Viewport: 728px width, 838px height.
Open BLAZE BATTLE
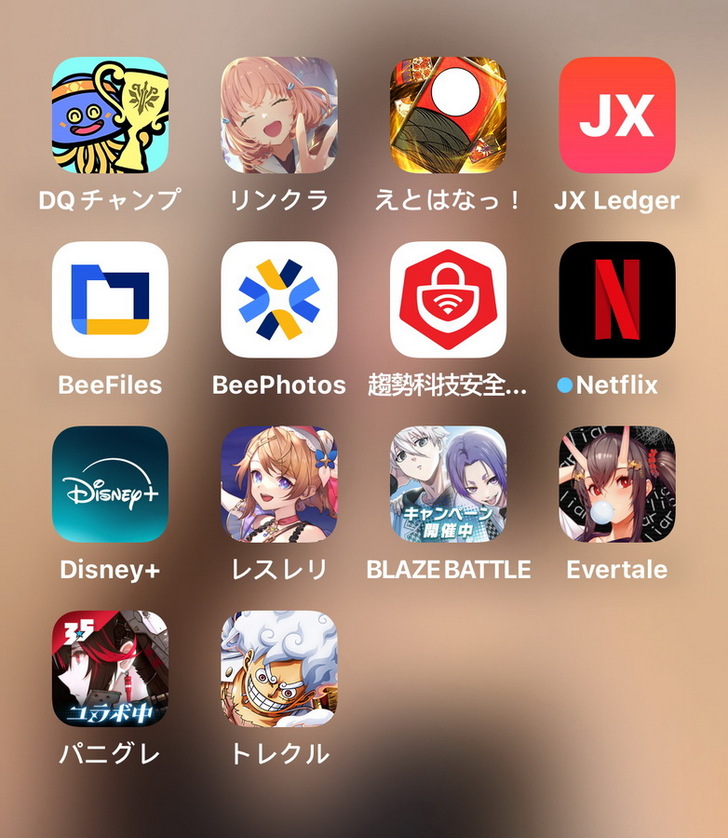pyautogui.click(x=448, y=484)
